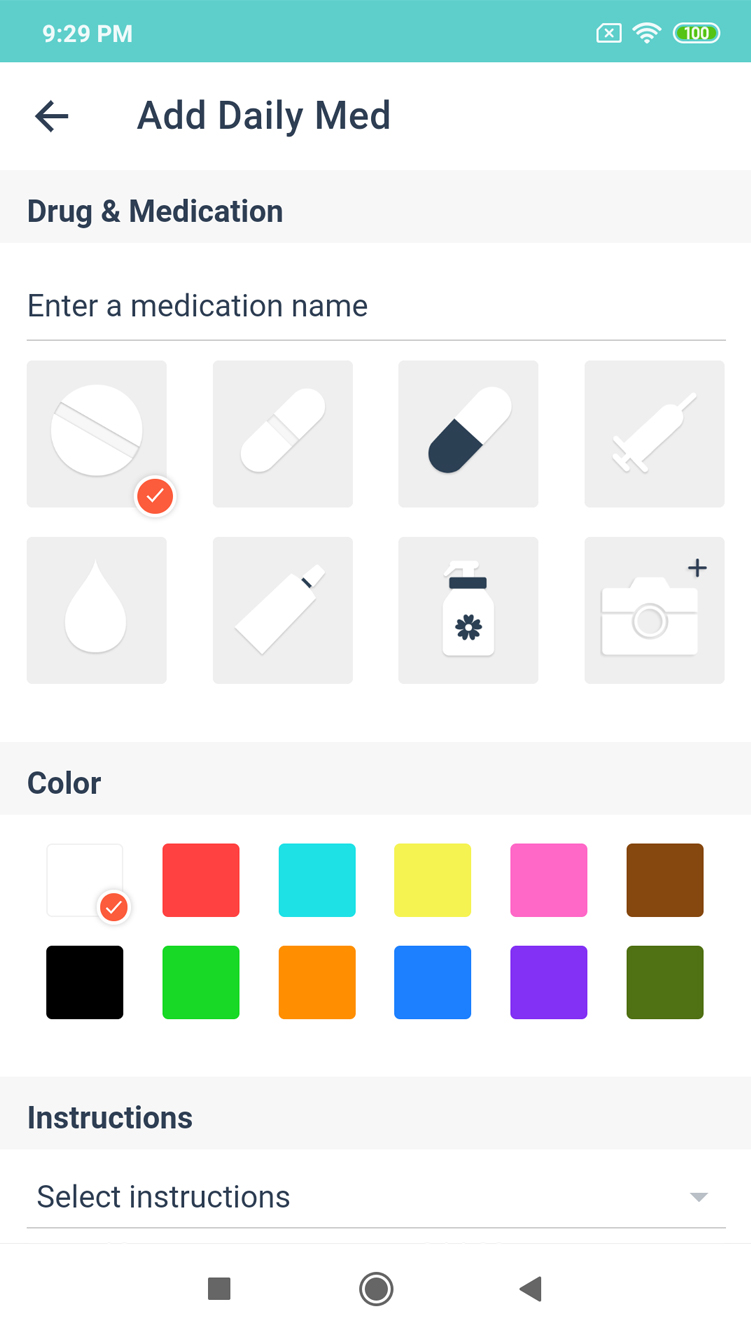Select the yellow color swatch
Viewport: 751px width, 1334px height.
click(433, 880)
